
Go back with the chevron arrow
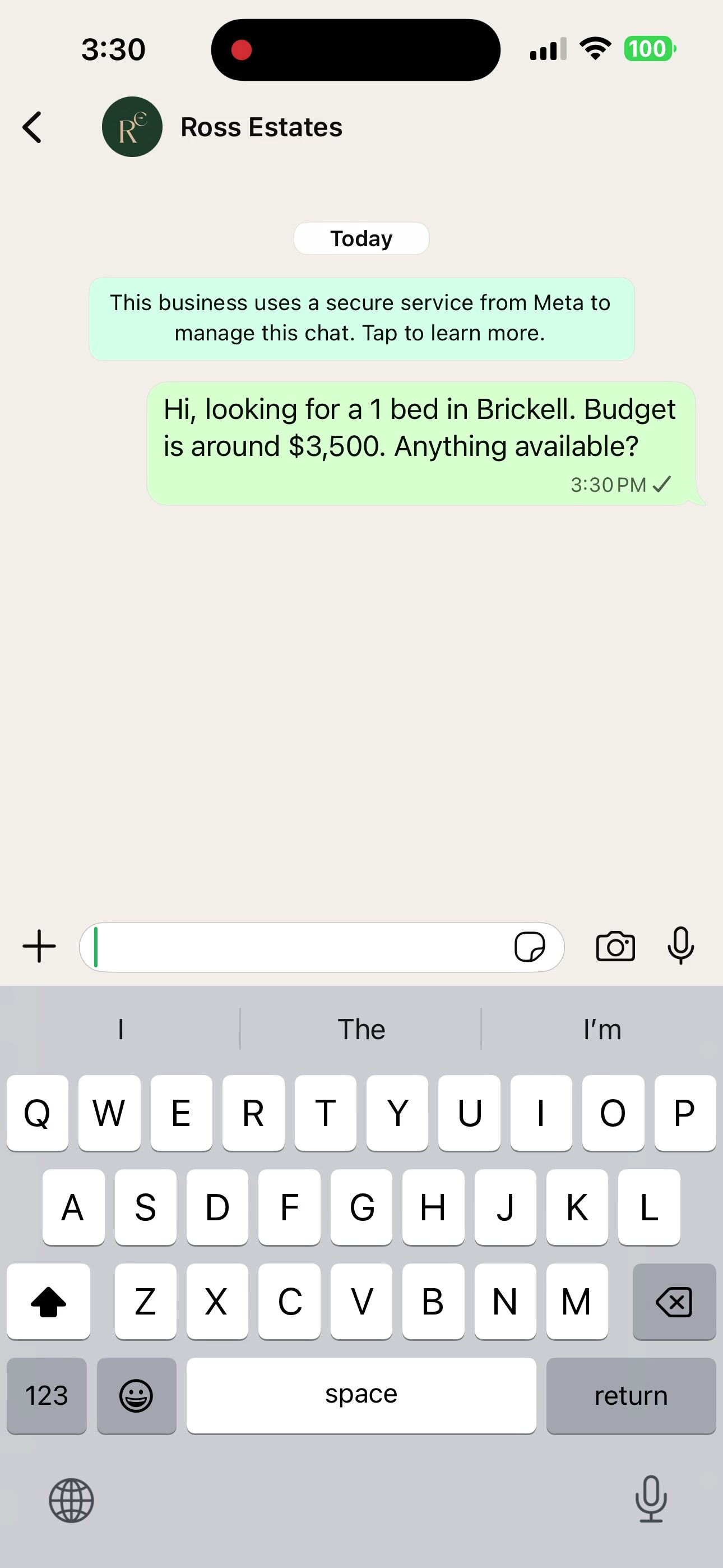pos(31,127)
